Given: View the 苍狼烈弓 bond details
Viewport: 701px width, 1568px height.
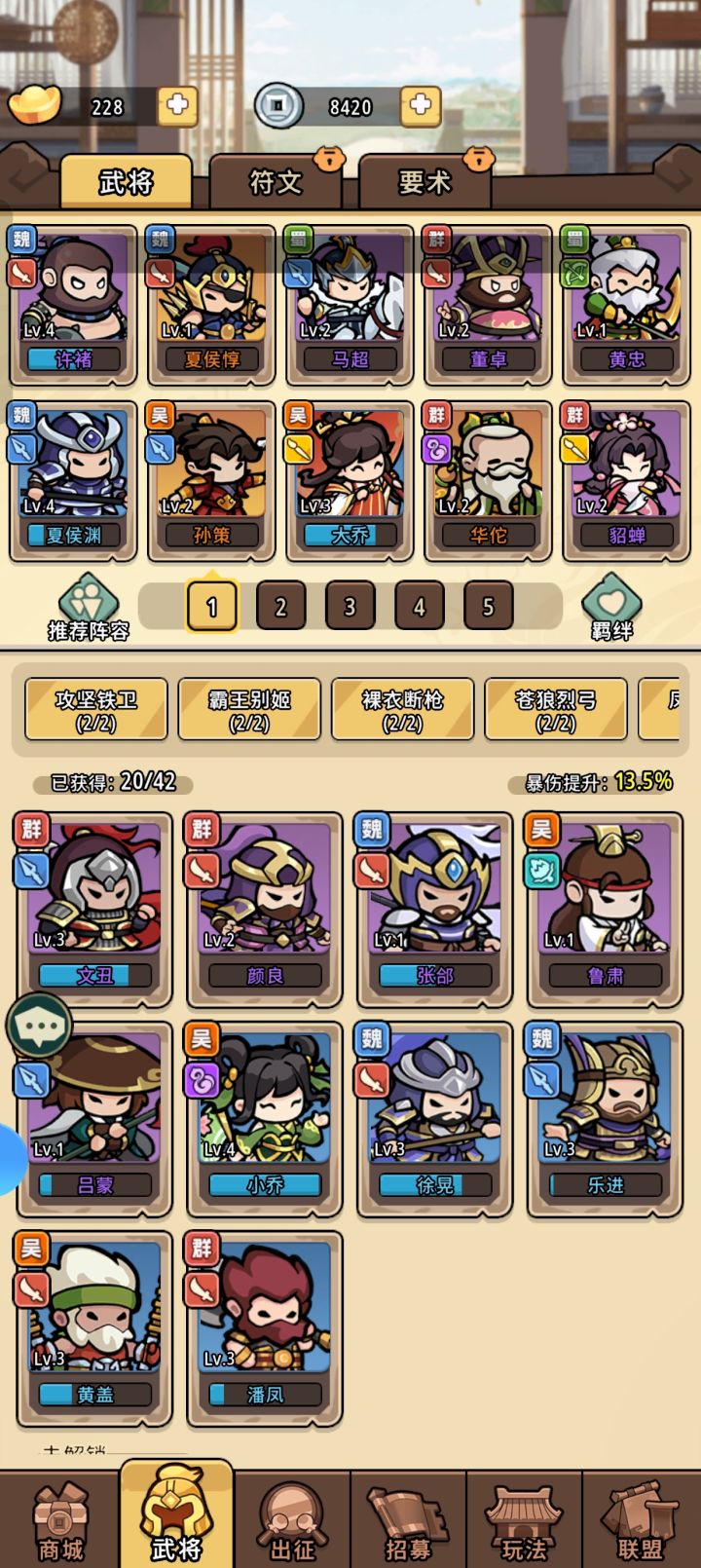Looking at the screenshot, I should pos(557,711).
